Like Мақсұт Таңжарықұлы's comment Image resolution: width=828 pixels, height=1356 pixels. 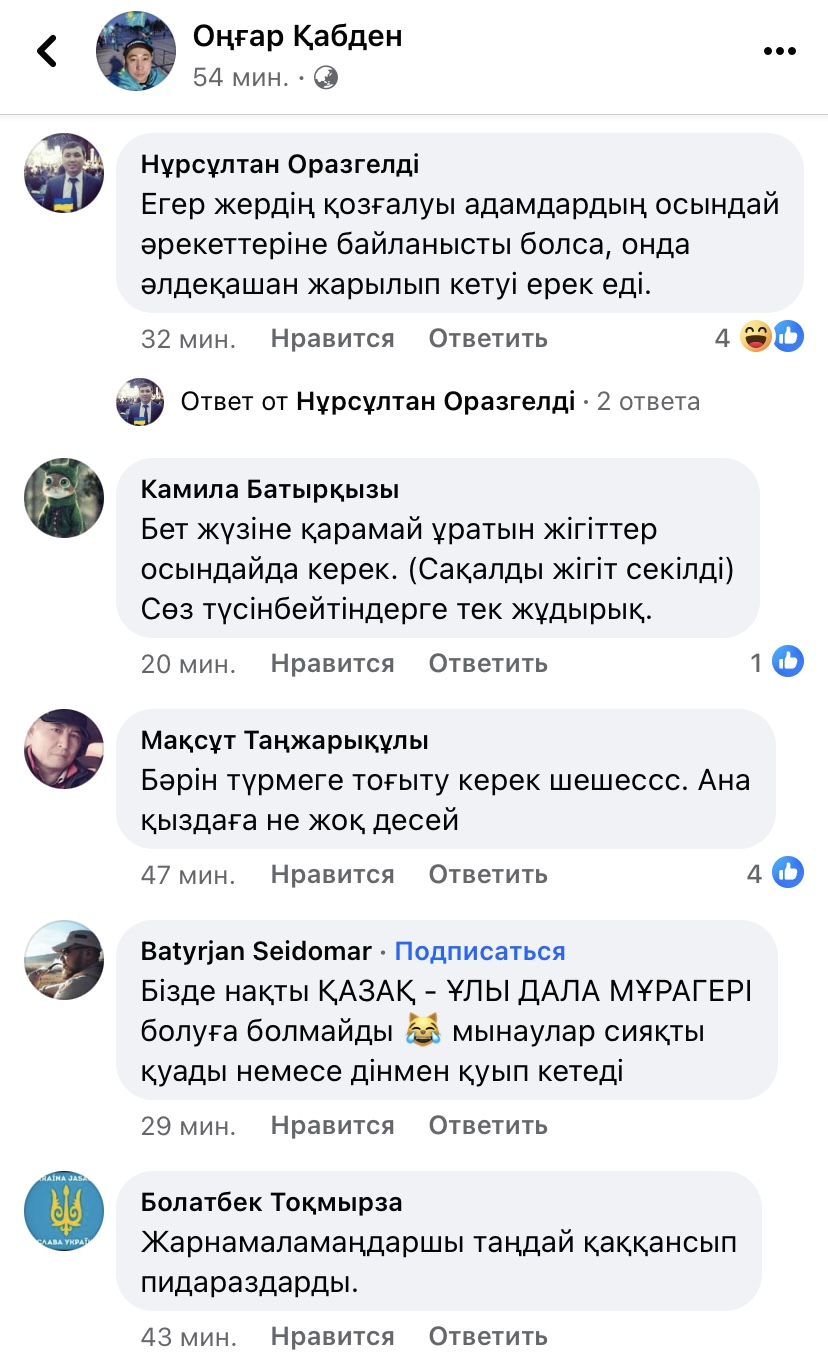click(332, 875)
